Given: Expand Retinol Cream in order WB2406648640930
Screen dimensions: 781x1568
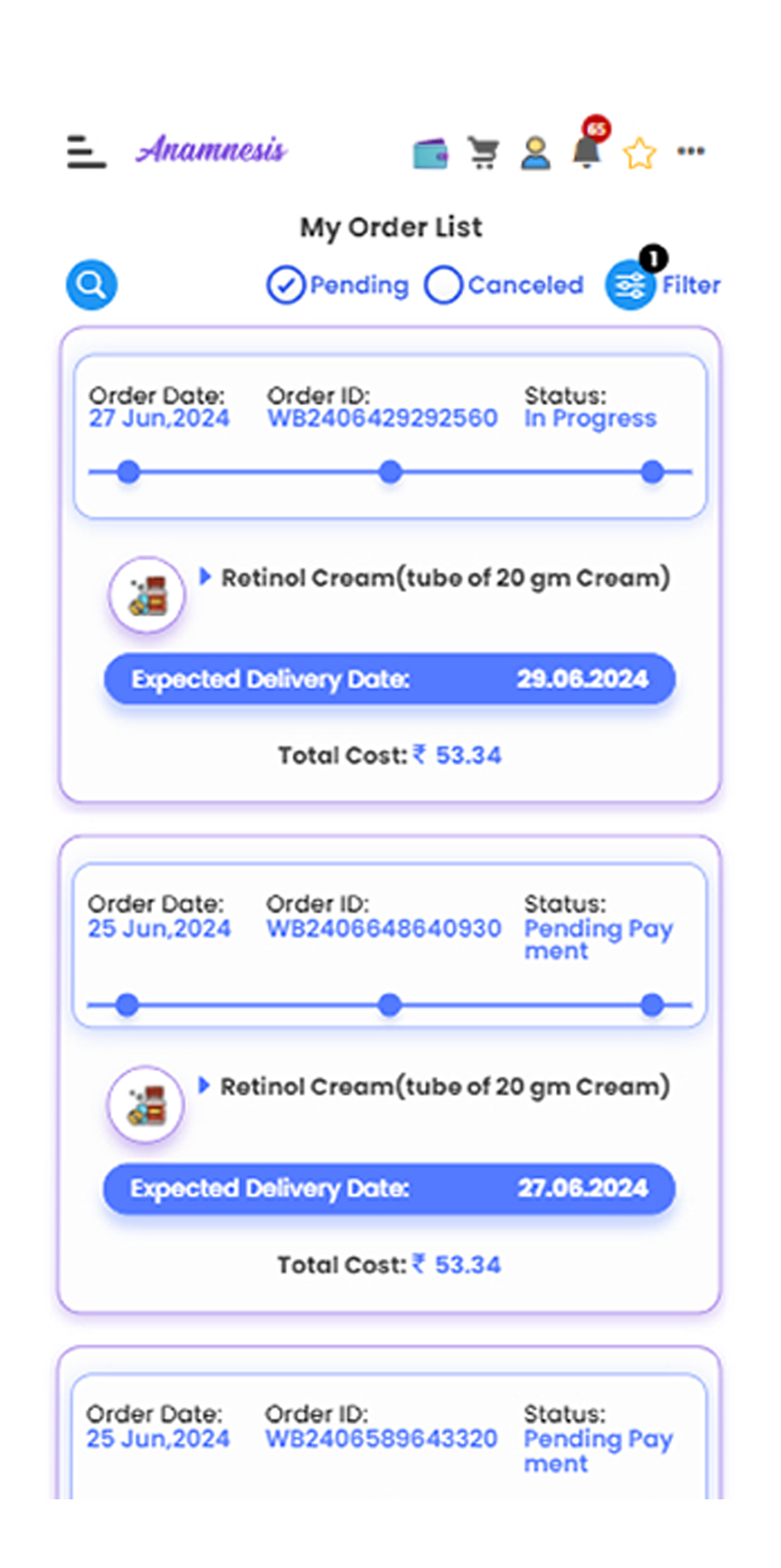Looking at the screenshot, I should point(204,1086).
